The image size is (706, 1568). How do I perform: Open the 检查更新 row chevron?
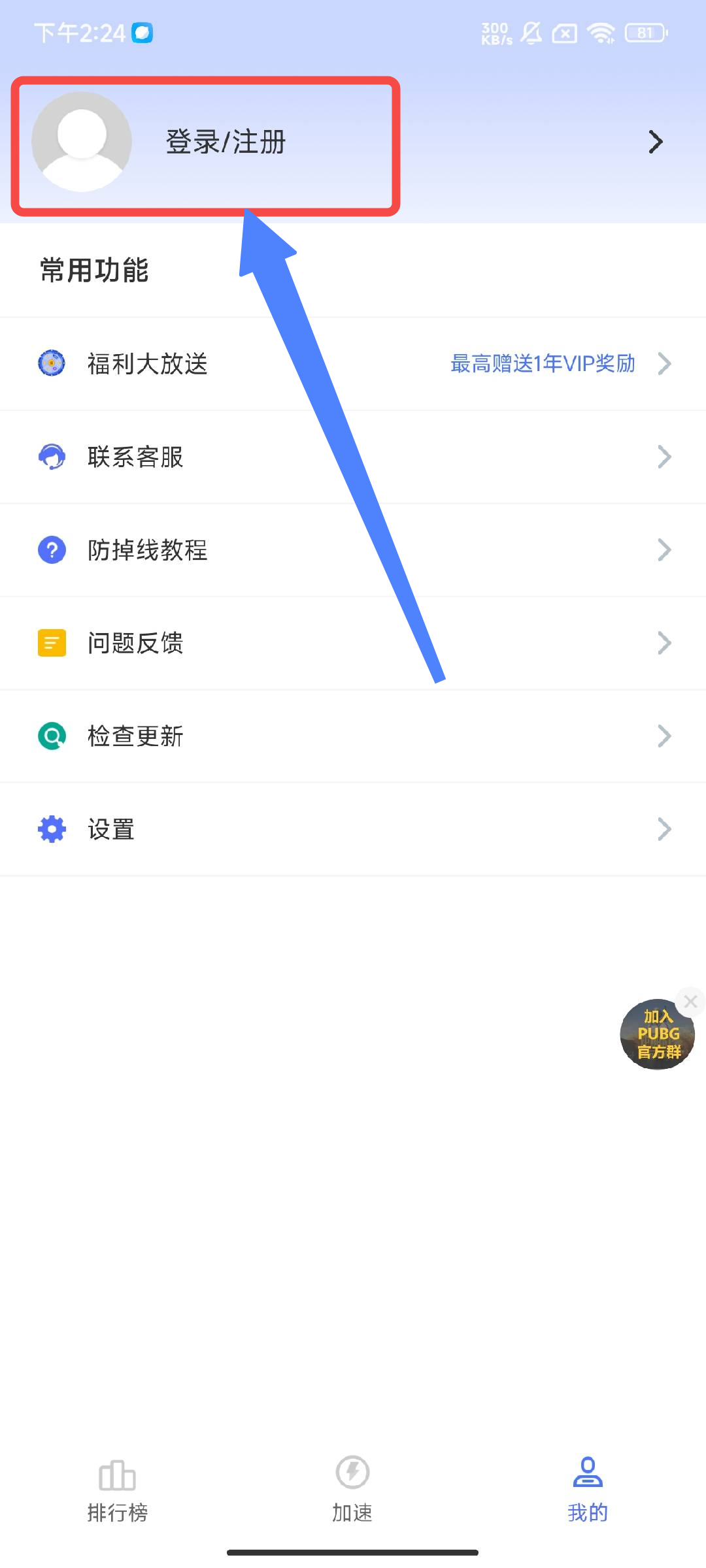[x=665, y=736]
